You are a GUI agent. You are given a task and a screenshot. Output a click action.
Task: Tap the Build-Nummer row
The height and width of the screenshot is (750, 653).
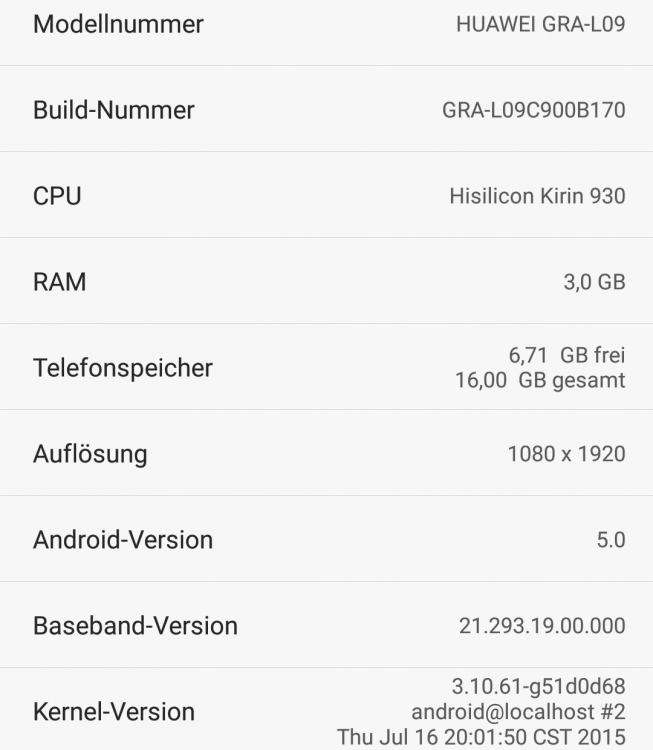(x=326, y=110)
